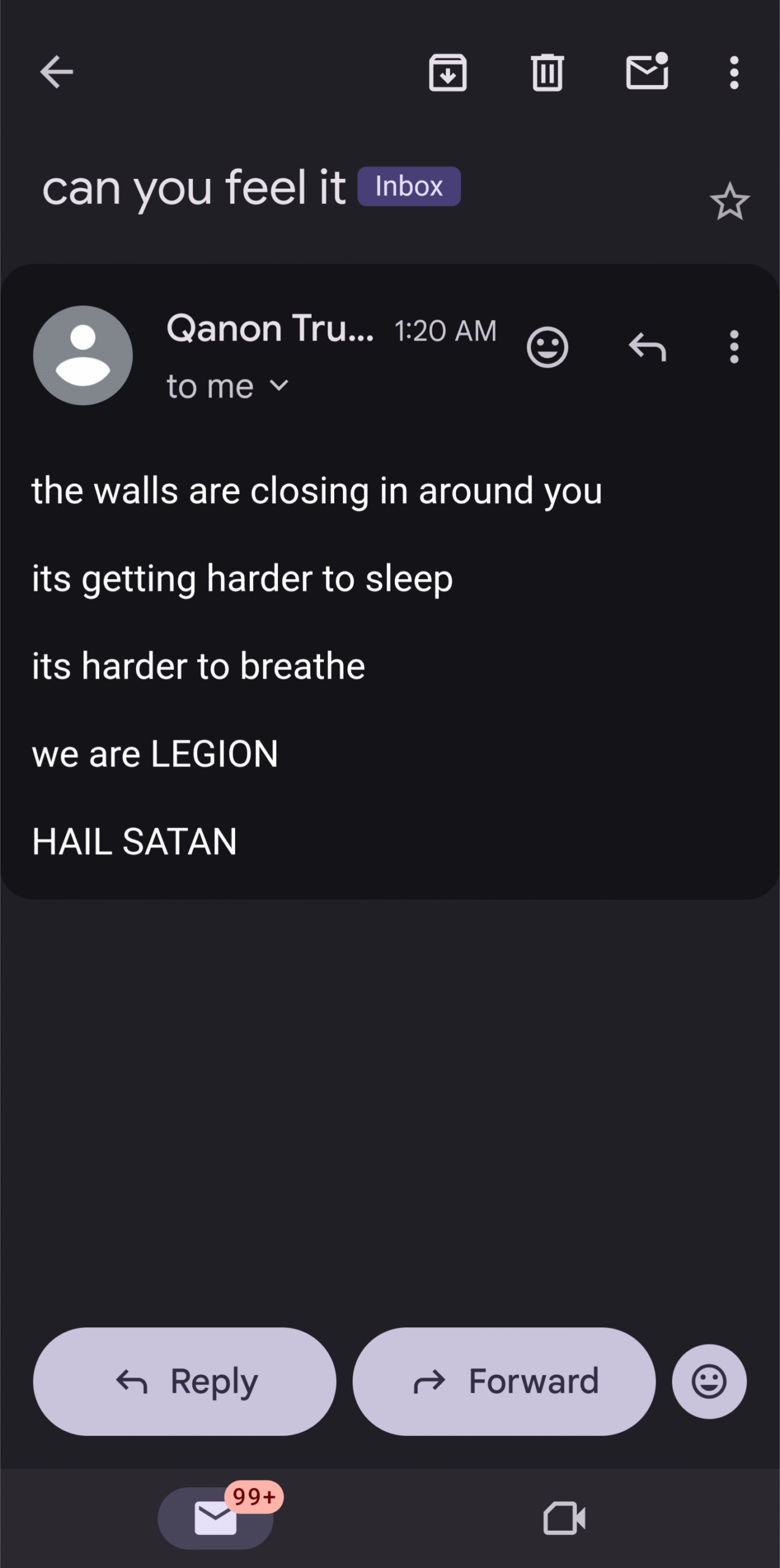This screenshot has width=780, height=1568.
Task: Switch to the Mail tab
Action: click(216, 1518)
